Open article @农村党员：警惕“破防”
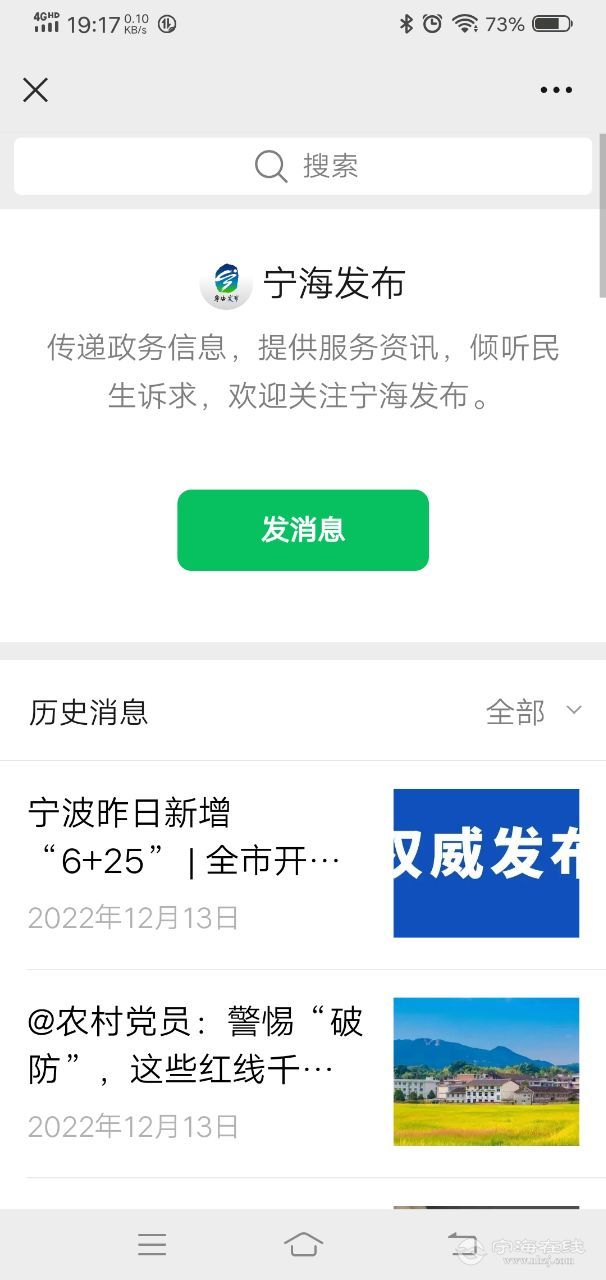 coord(200,1071)
